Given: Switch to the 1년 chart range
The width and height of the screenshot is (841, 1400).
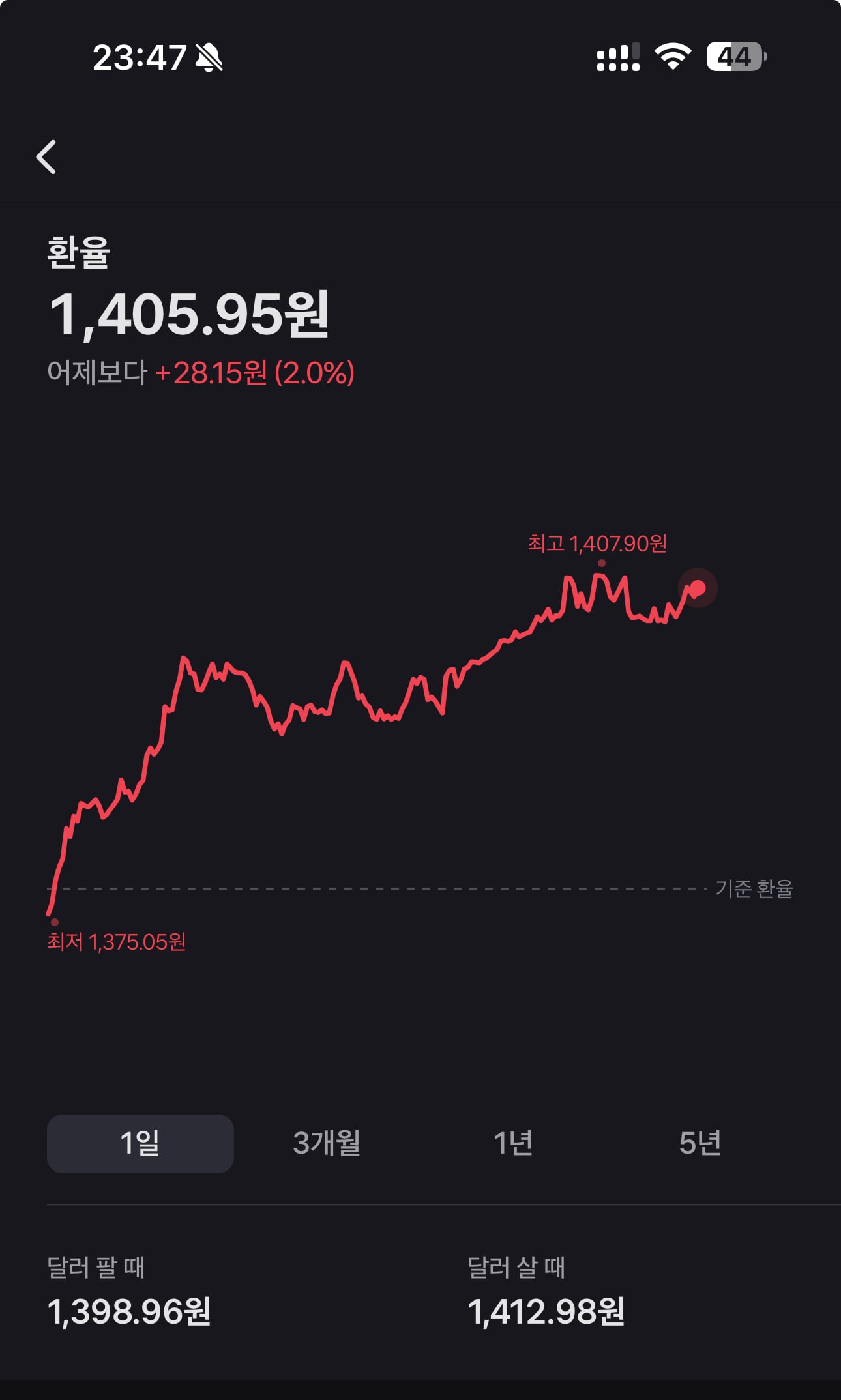Looking at the screenshot, I should point(514,1143).
